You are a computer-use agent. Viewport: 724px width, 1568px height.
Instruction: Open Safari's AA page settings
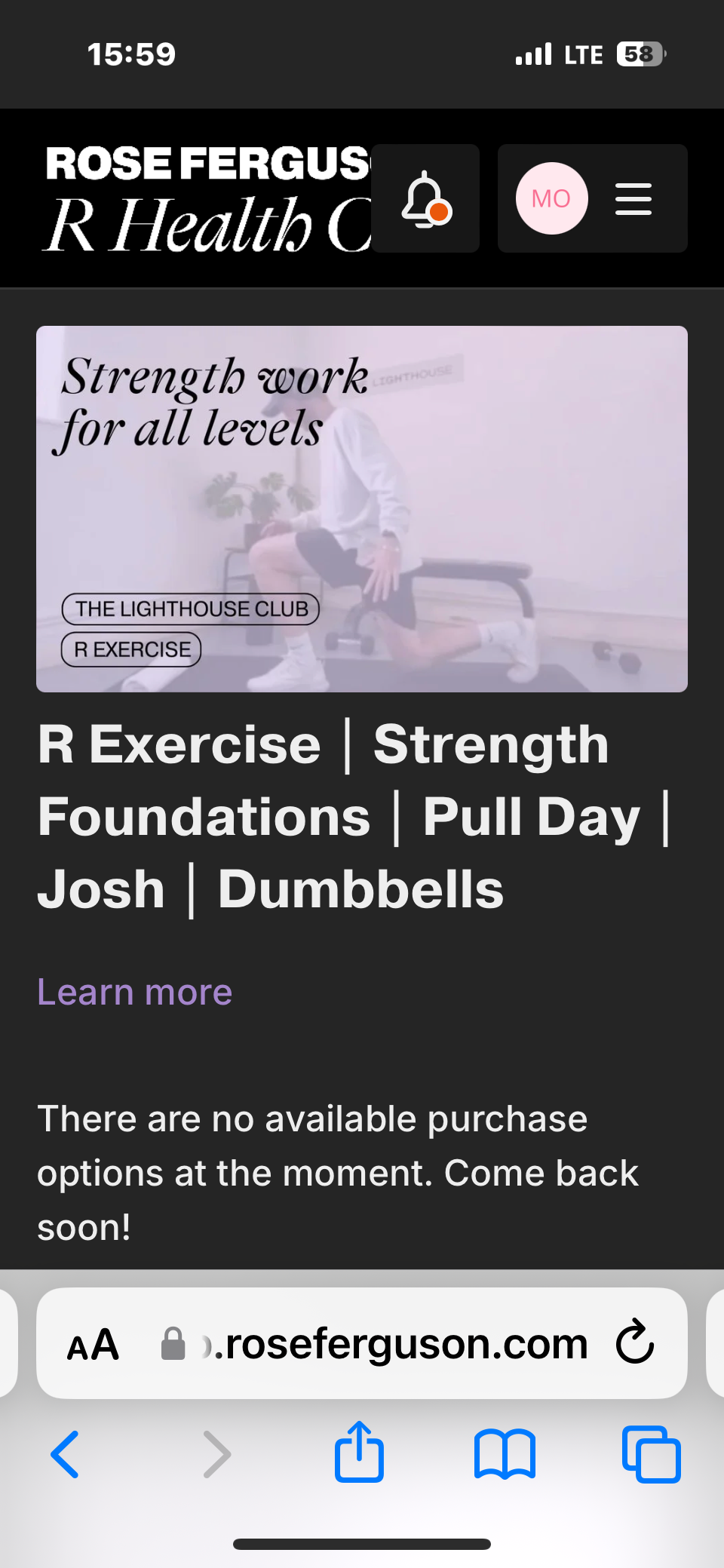93,1344
